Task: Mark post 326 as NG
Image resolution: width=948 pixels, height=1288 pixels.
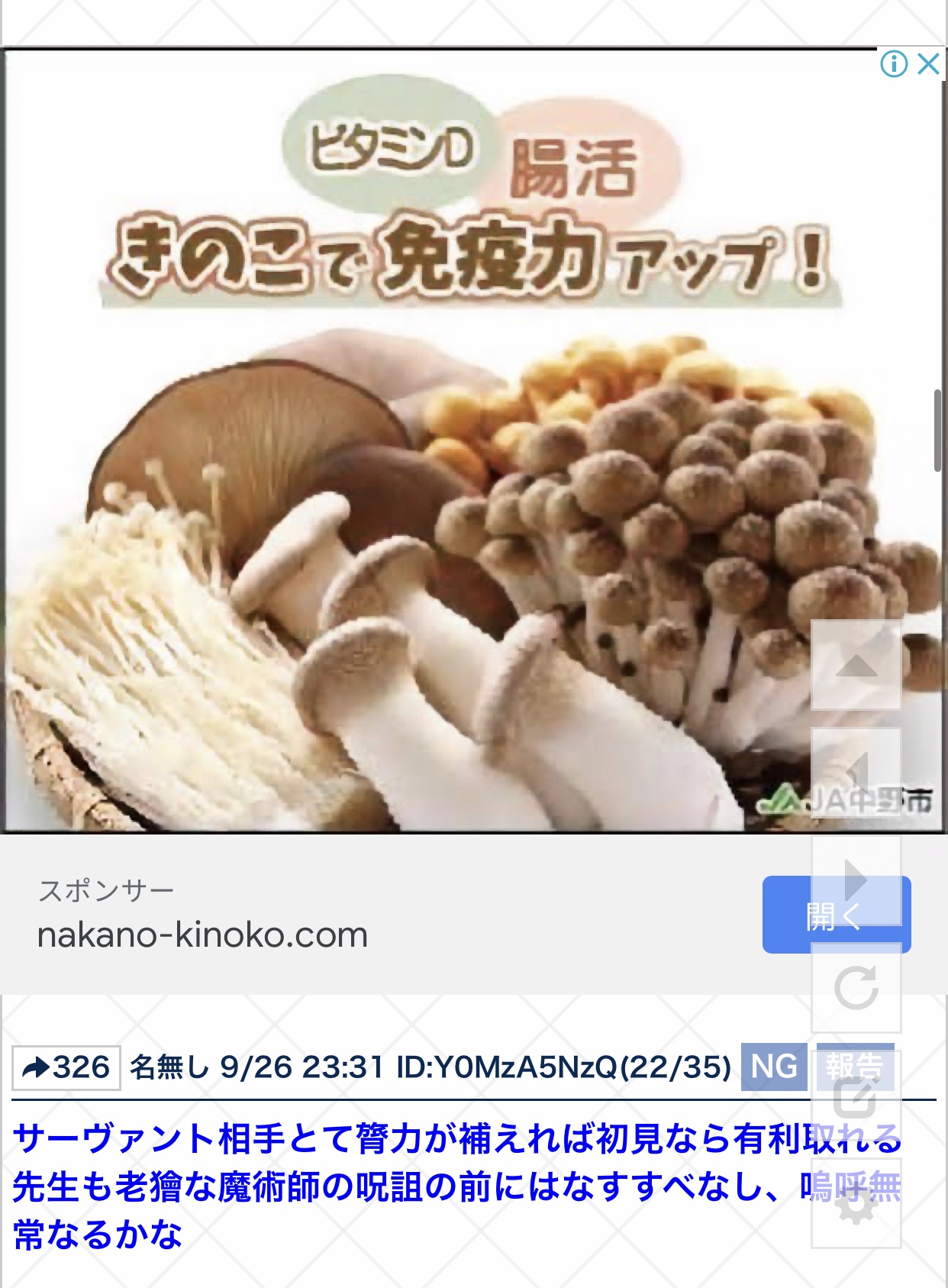Action: click(x=773, y=1067)
